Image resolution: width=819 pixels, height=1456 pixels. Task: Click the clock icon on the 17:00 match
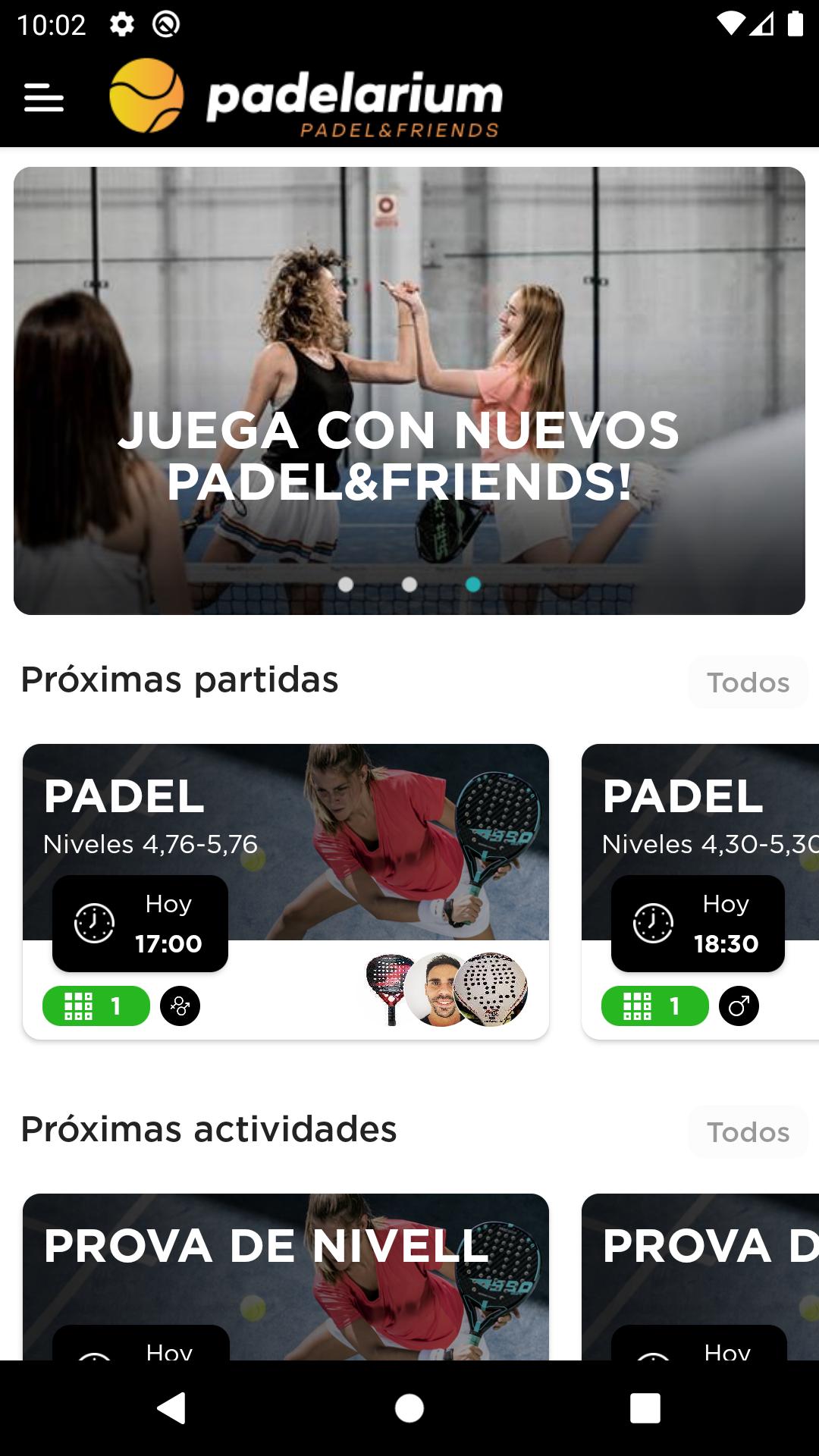coord(93,922)
